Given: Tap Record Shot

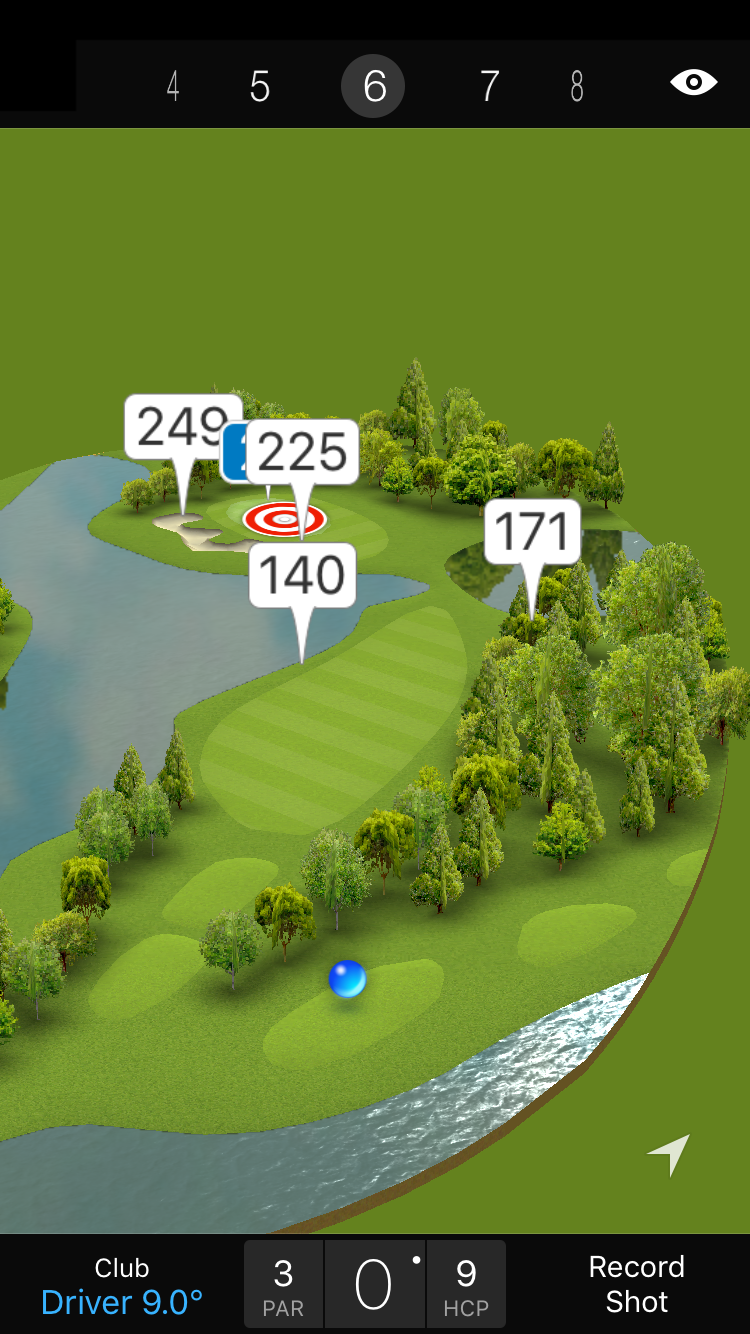Looking at the screenshot, I should pyautogui.click(x=636, y=1284).
